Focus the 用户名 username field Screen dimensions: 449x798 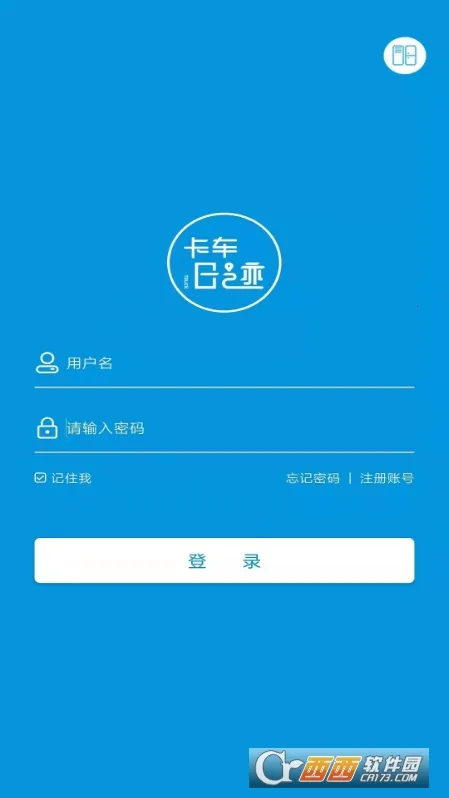[x=224, y=363]
